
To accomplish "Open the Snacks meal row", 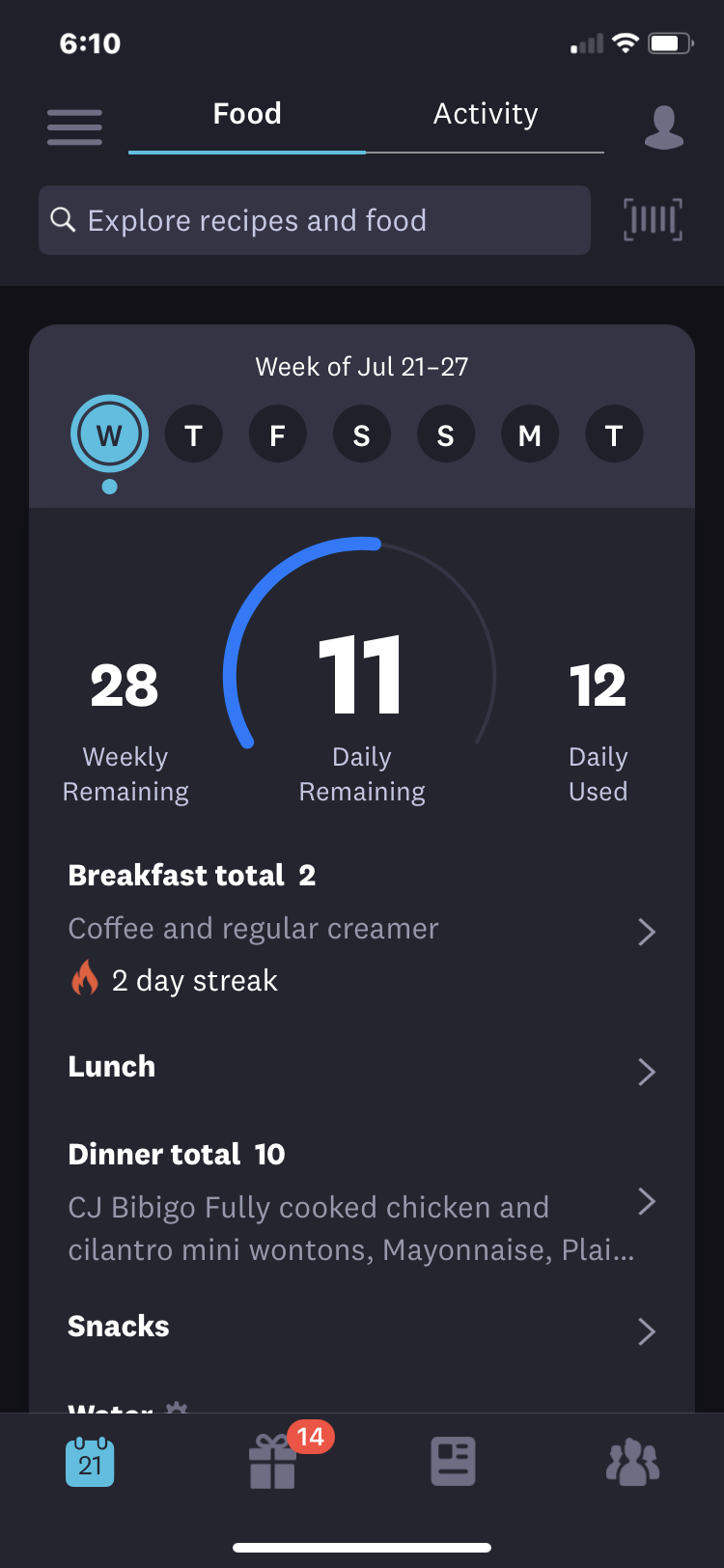I will (x=357, y=1329).
